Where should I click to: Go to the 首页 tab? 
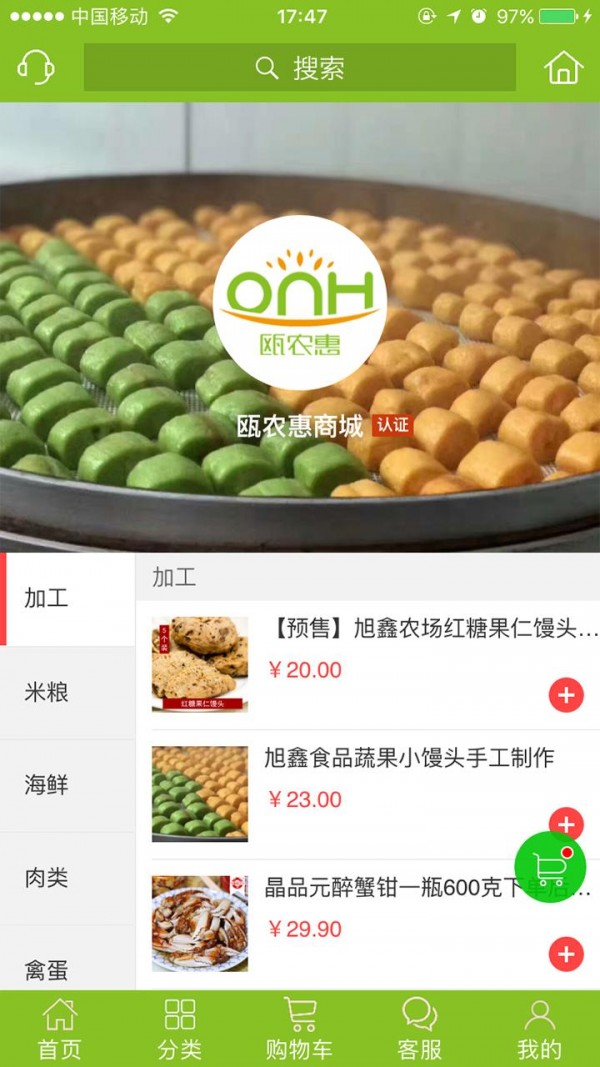pyautogui.click(x=60, y=1029)
